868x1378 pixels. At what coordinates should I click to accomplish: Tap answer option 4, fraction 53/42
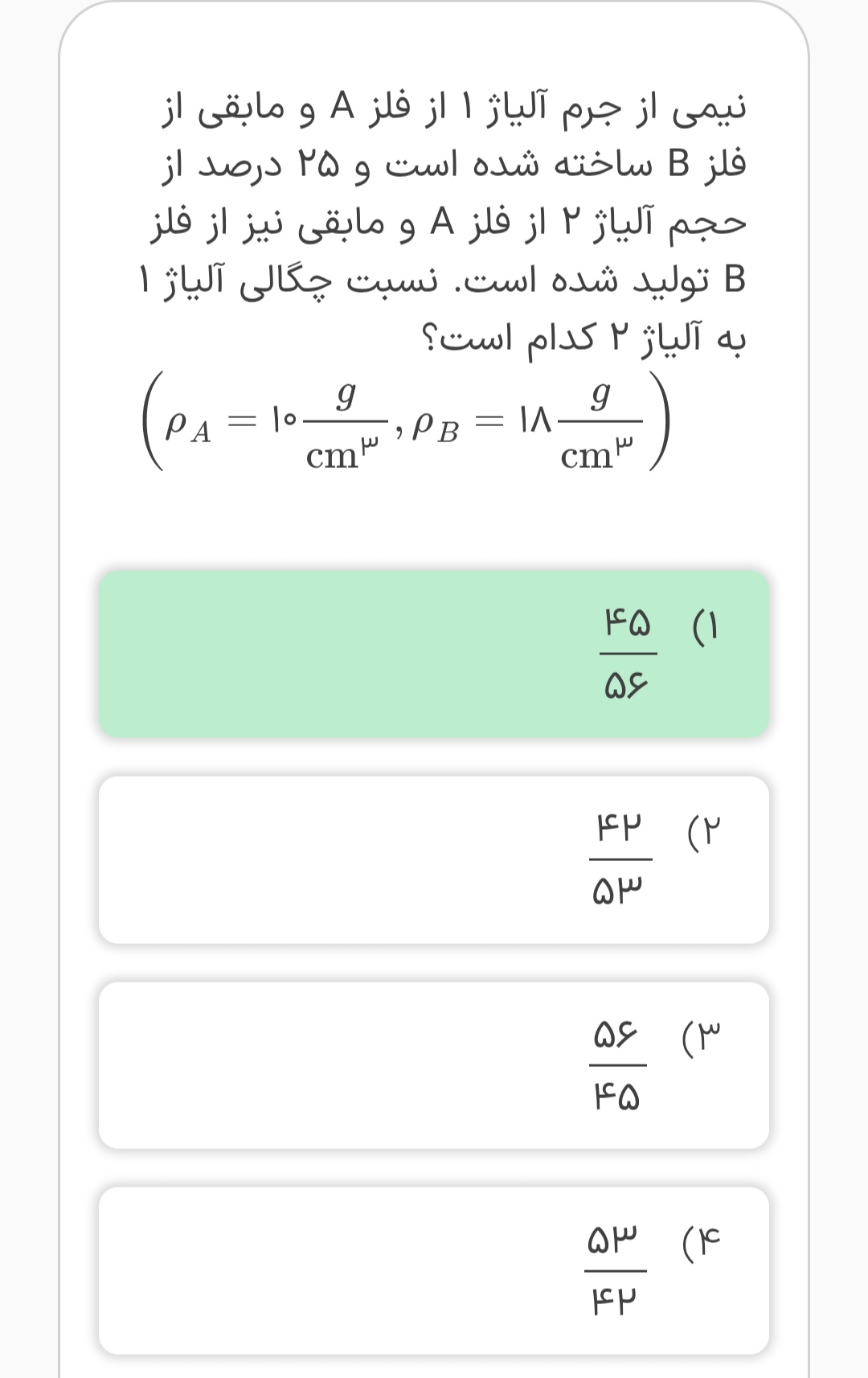(434, 1271)
